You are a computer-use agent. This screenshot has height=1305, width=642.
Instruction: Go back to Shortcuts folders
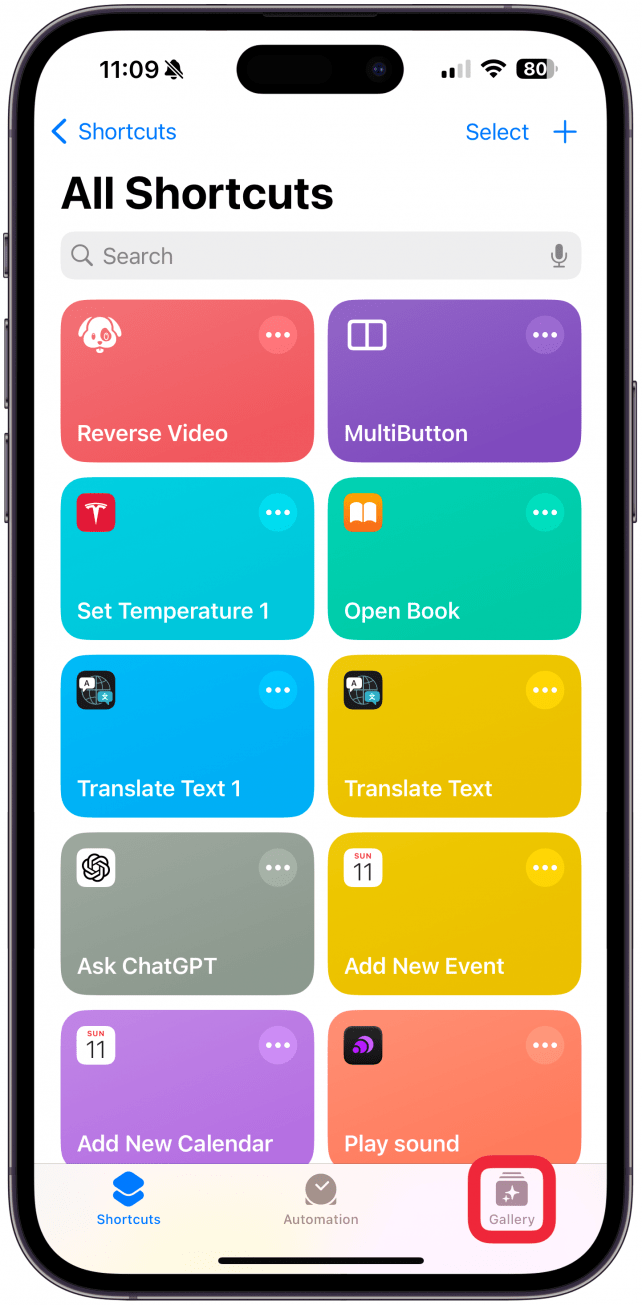(x=113, y=132)
